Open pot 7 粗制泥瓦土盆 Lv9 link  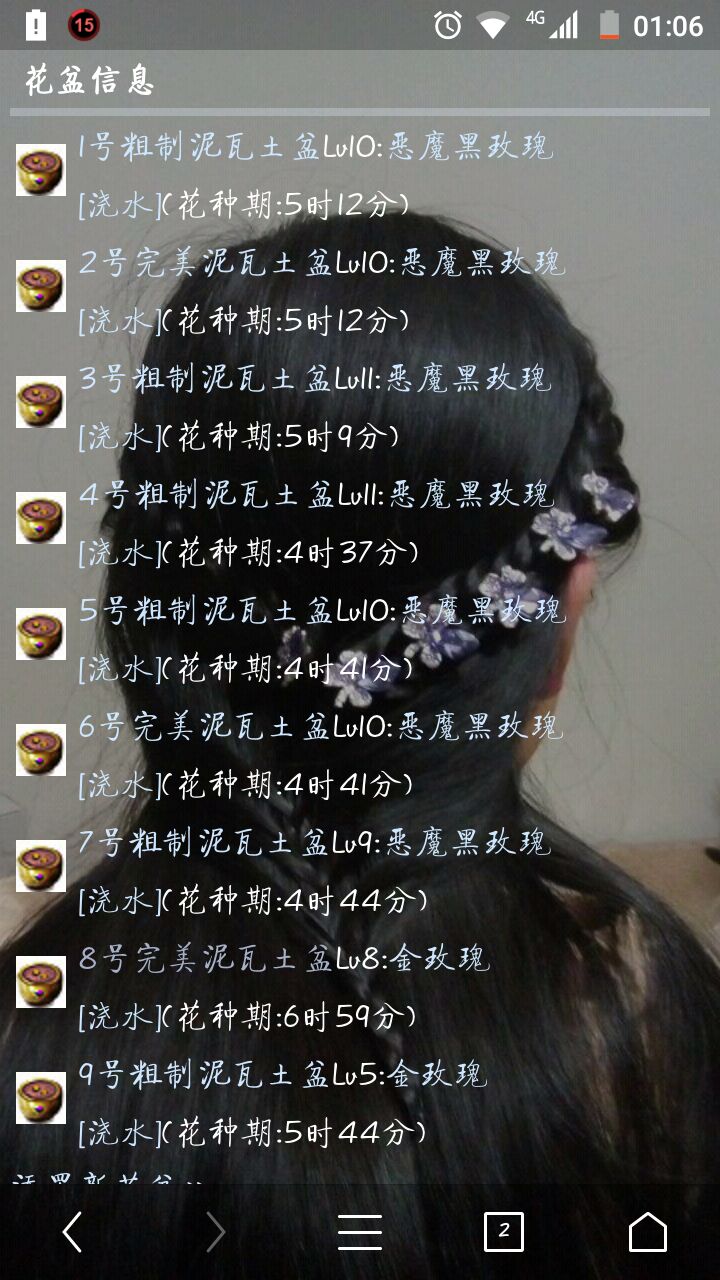[x=315, y=843]
